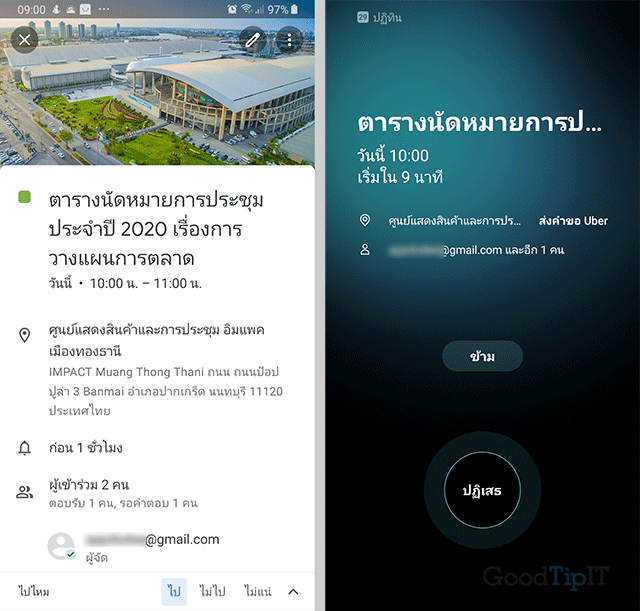
Task: Close the event details view
Action: (25, 40)
